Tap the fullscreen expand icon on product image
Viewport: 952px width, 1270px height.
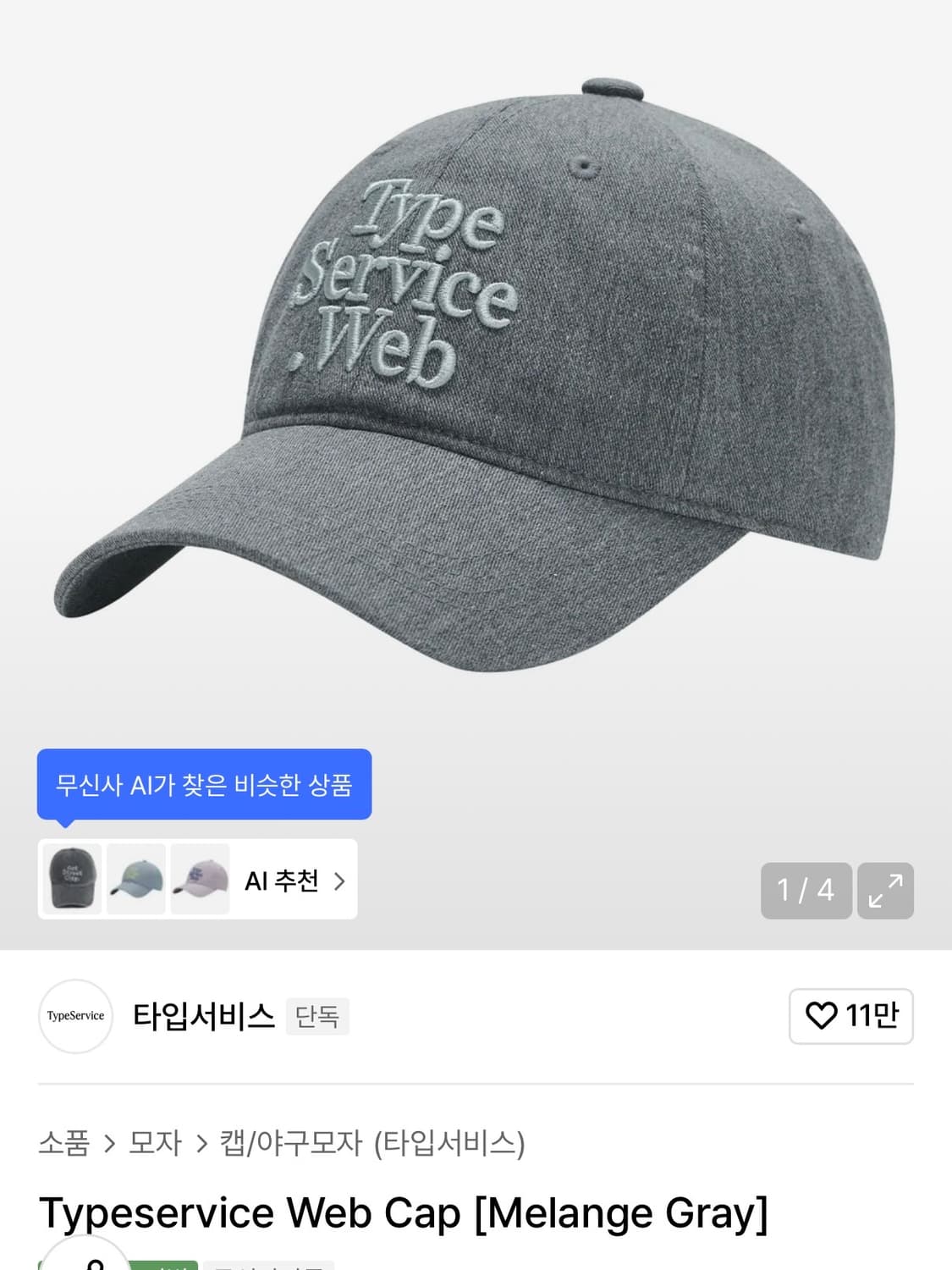885,890
